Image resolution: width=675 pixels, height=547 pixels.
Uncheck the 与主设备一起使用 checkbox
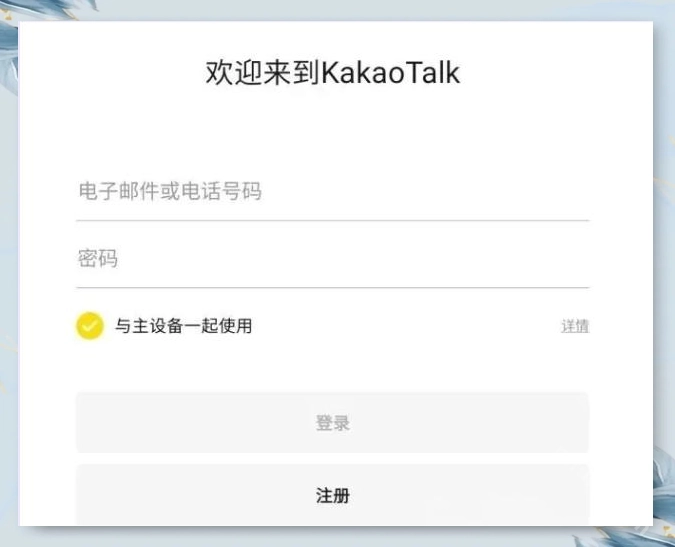[x=90, y=326]
